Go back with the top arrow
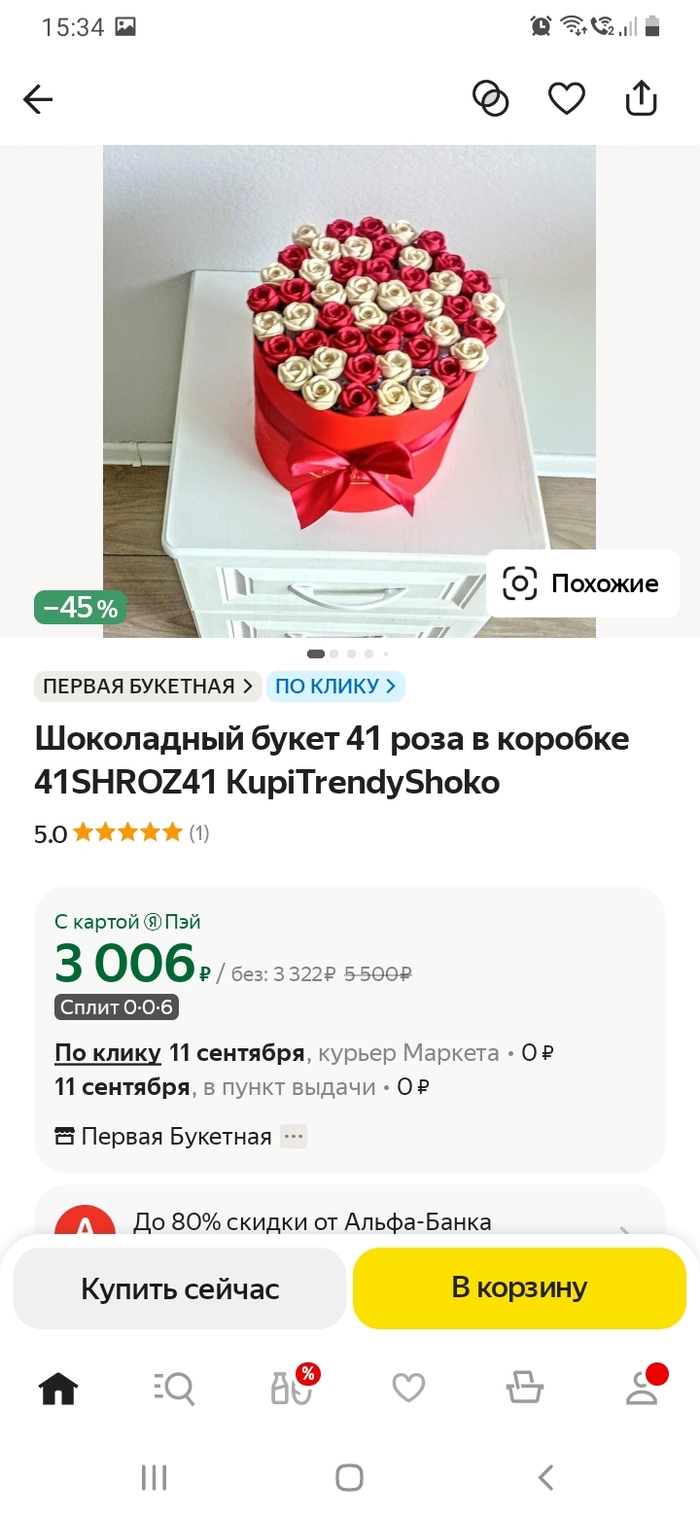 (x=38, y=99)
